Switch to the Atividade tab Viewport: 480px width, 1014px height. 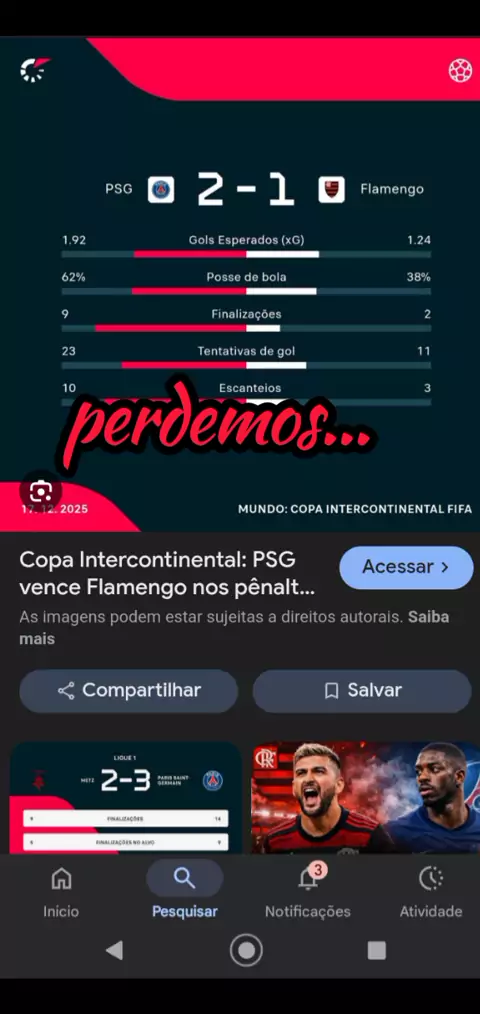431,892
